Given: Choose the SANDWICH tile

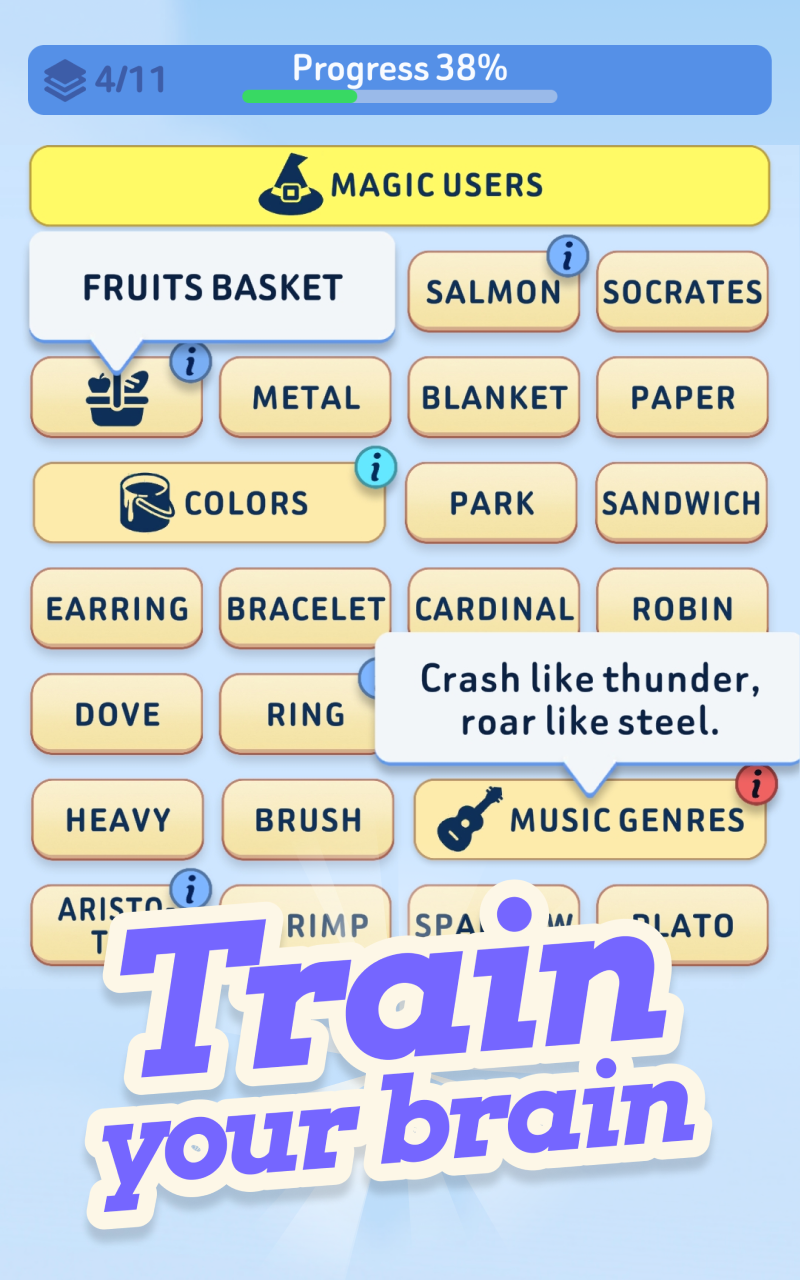Looking at the screenshot, I should pyautogui.click(x=681, y=502).
